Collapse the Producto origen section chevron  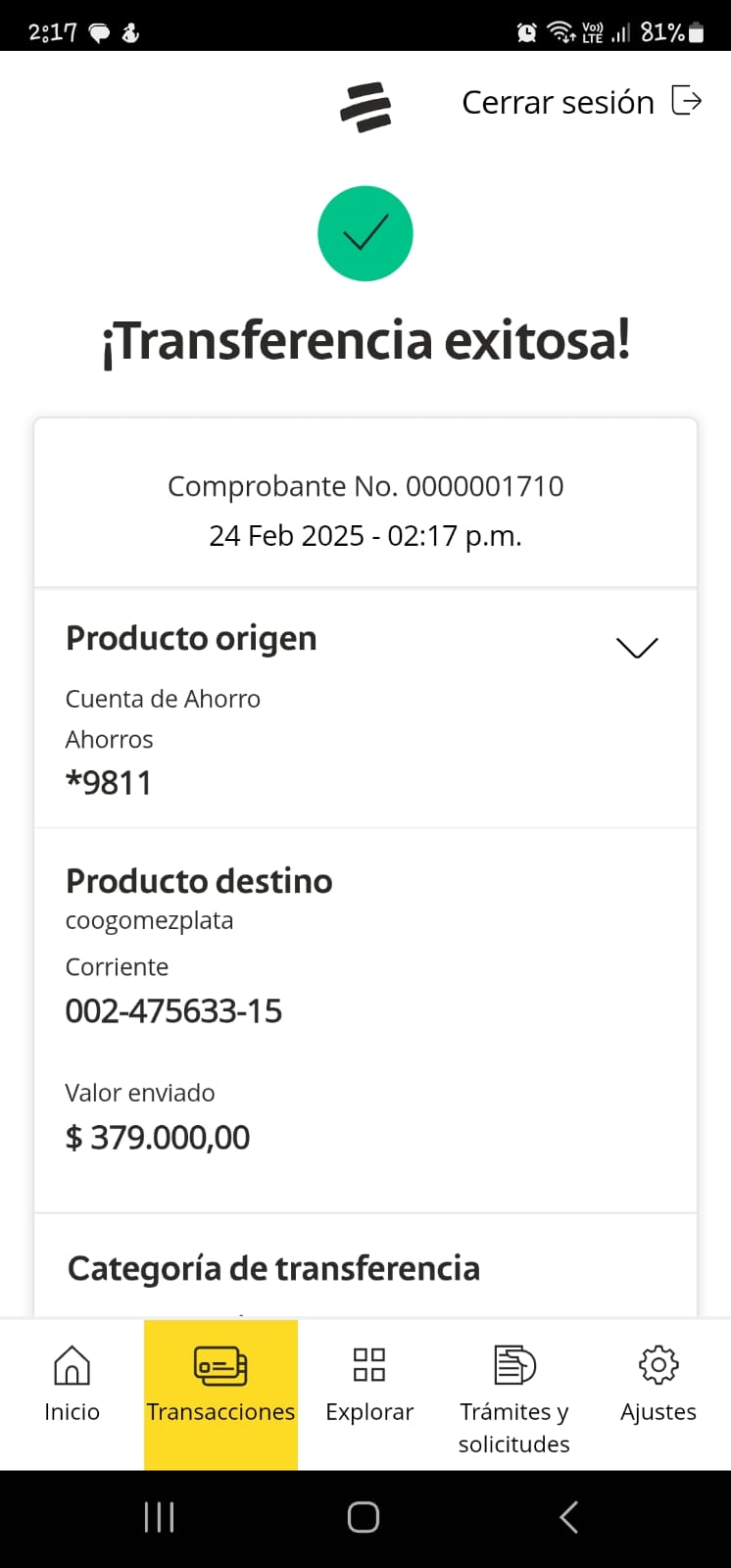point(637,648)
